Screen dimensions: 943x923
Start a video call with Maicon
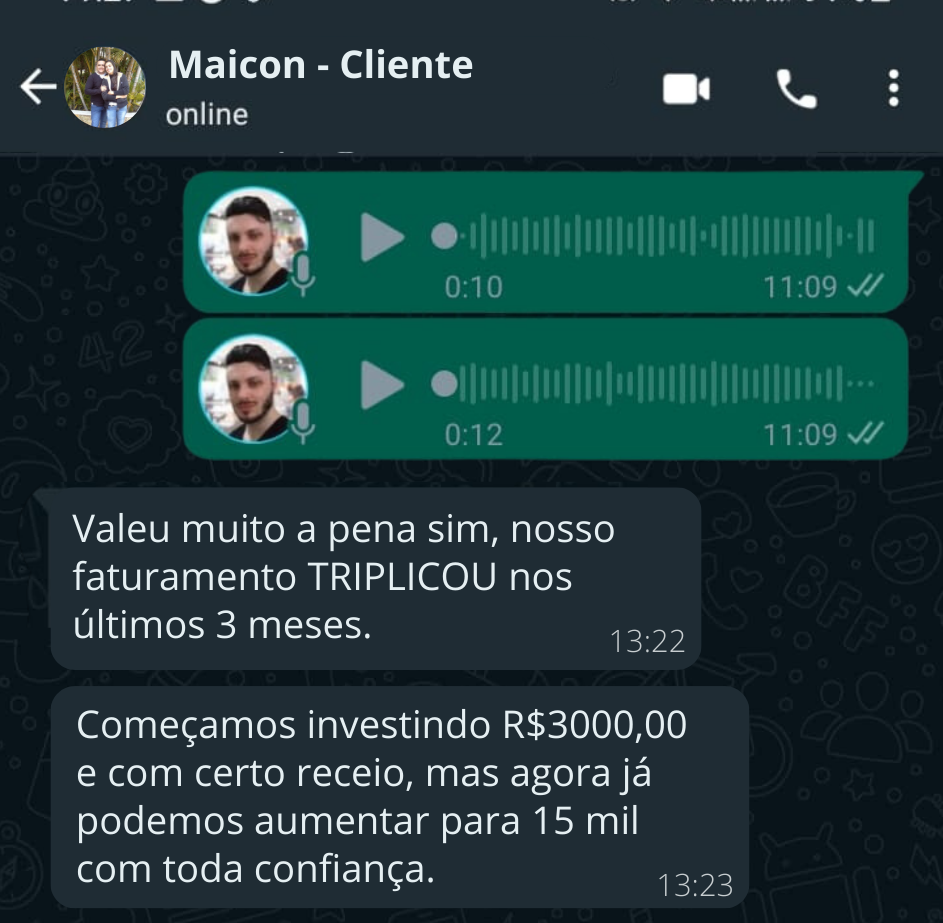tap(686, 89)
